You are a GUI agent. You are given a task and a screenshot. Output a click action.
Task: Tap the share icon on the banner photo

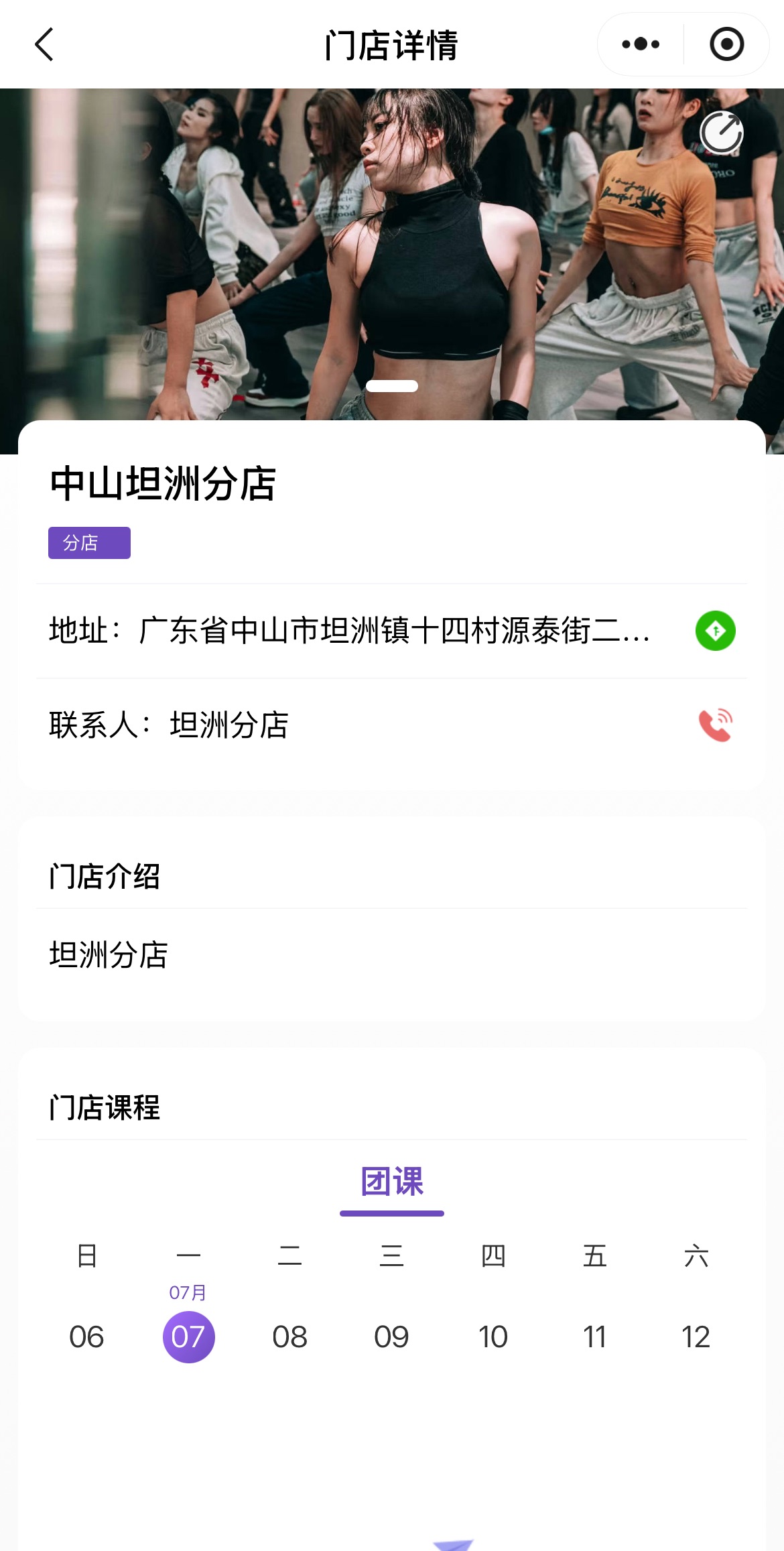click(x=721, y=133)
